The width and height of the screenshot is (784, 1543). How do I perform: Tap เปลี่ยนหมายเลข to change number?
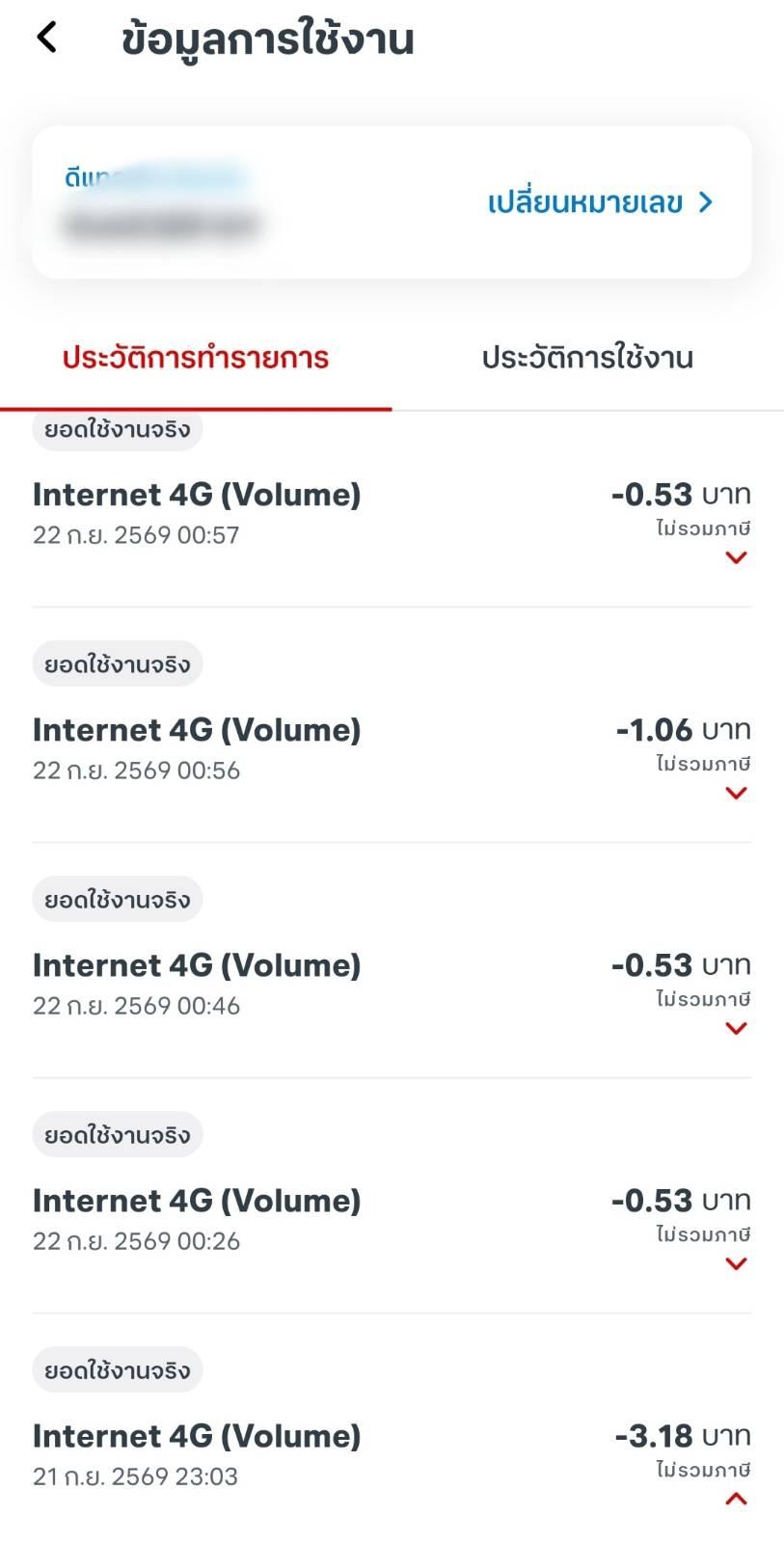(600, 203)
